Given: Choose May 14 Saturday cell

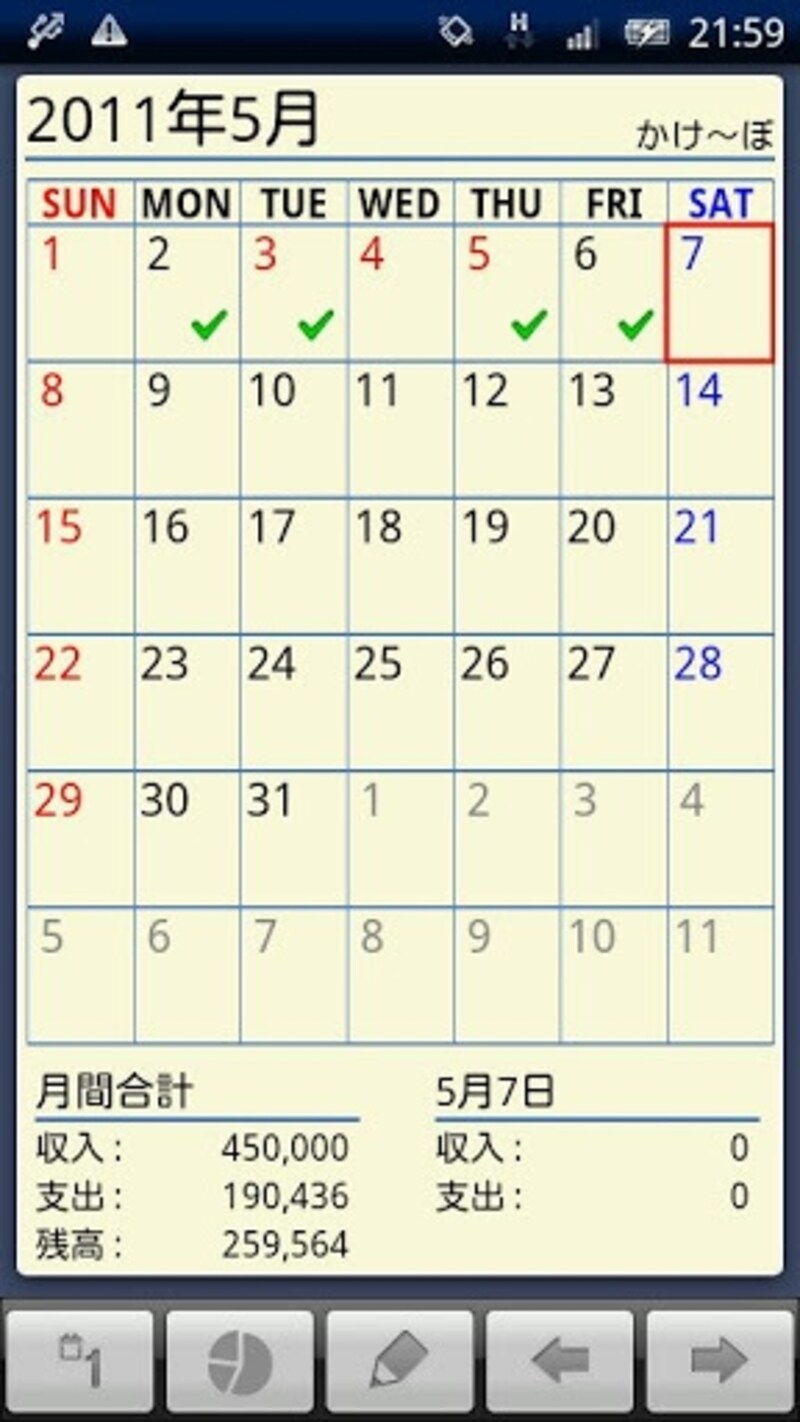Looking at the screenshot, I should point(721,430).
